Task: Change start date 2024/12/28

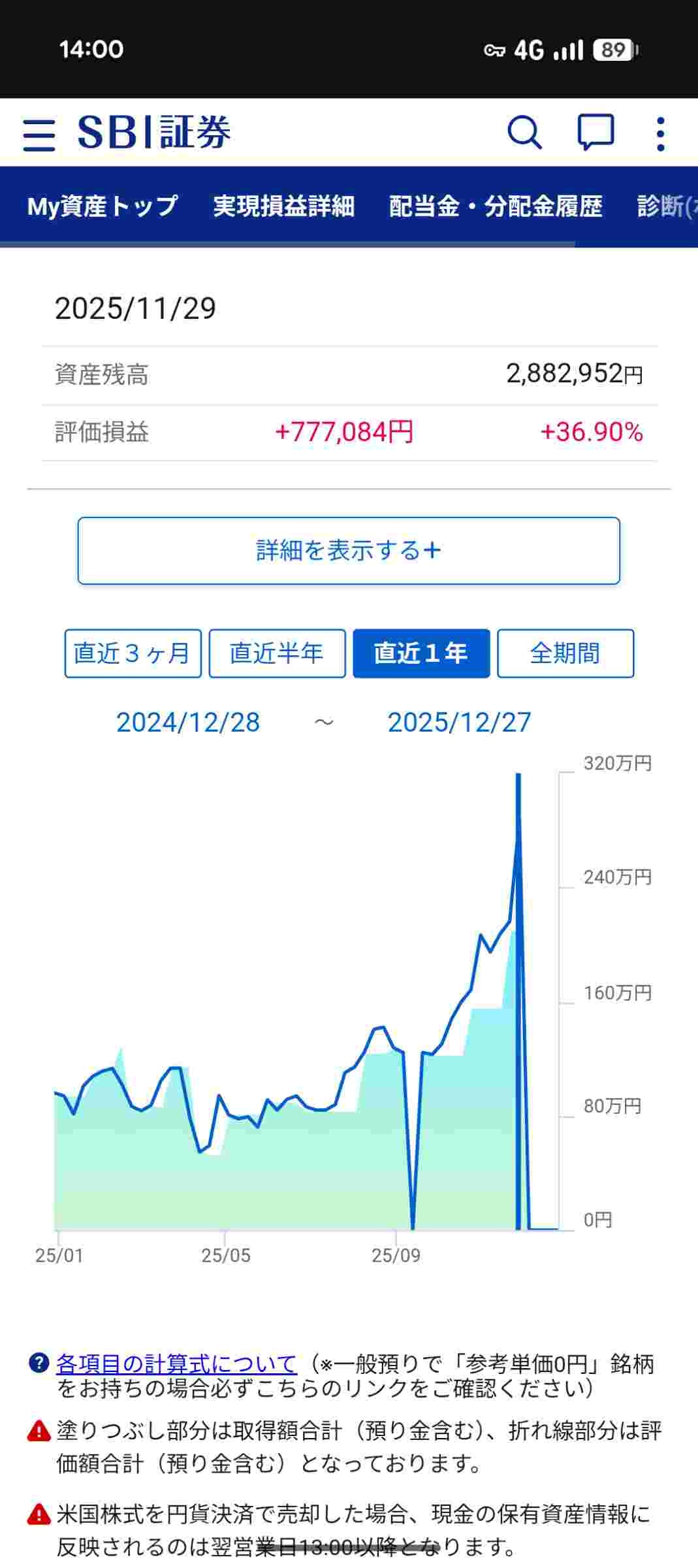Action: [188, 723]
